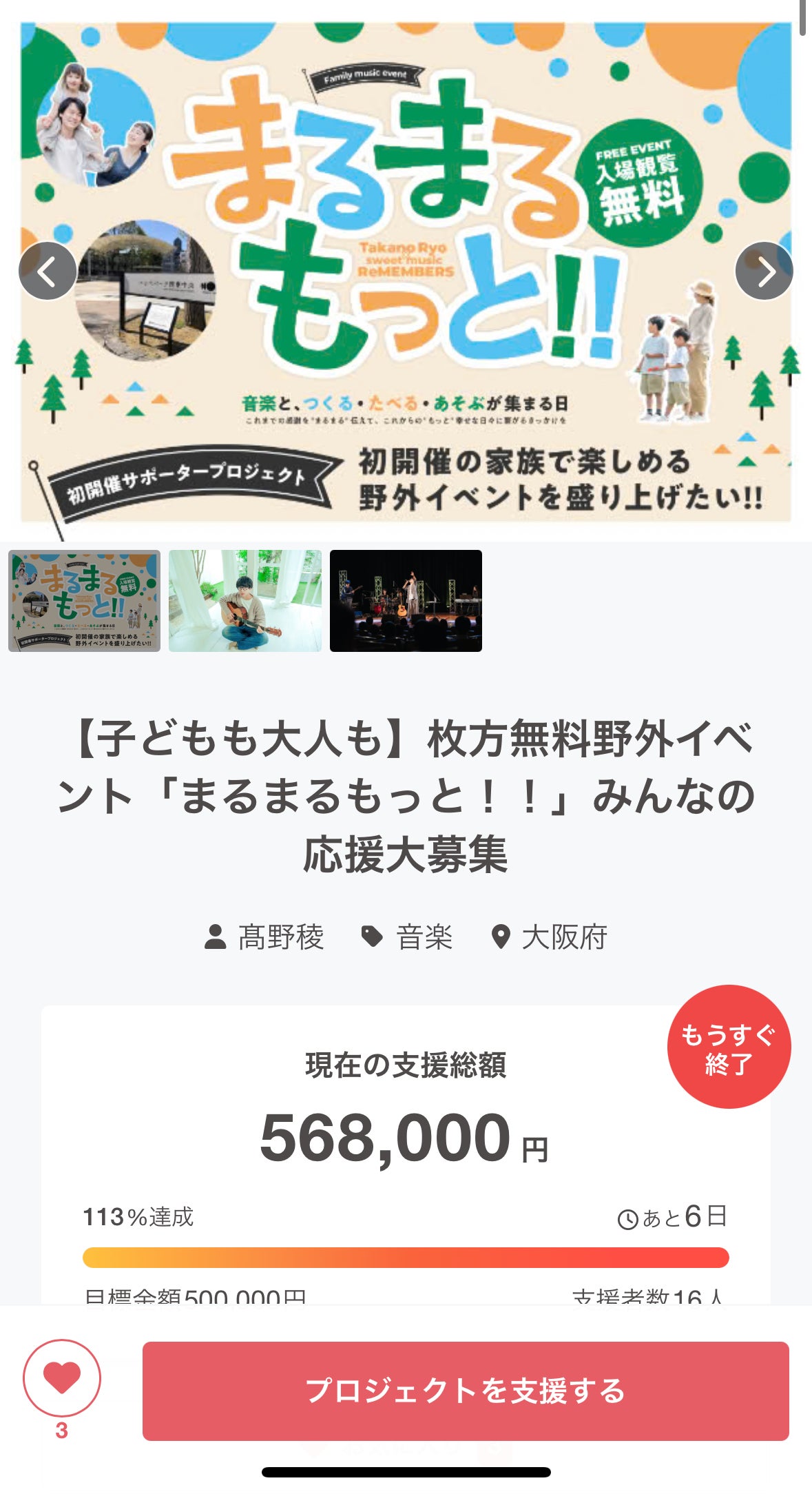Advance to the next carousel image

764,271
